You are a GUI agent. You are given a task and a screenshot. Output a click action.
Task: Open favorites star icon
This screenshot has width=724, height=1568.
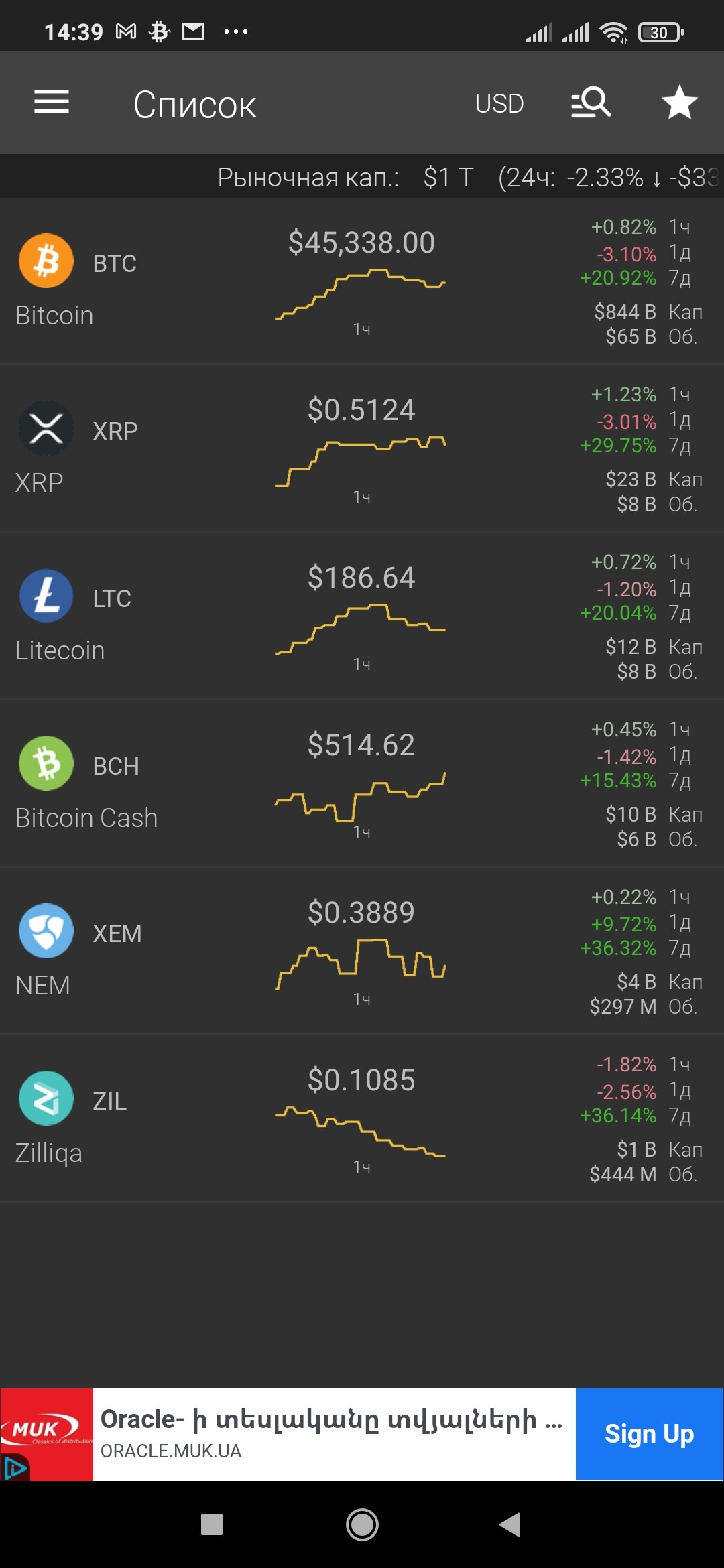pyautogui.click(x=680, y=103)
